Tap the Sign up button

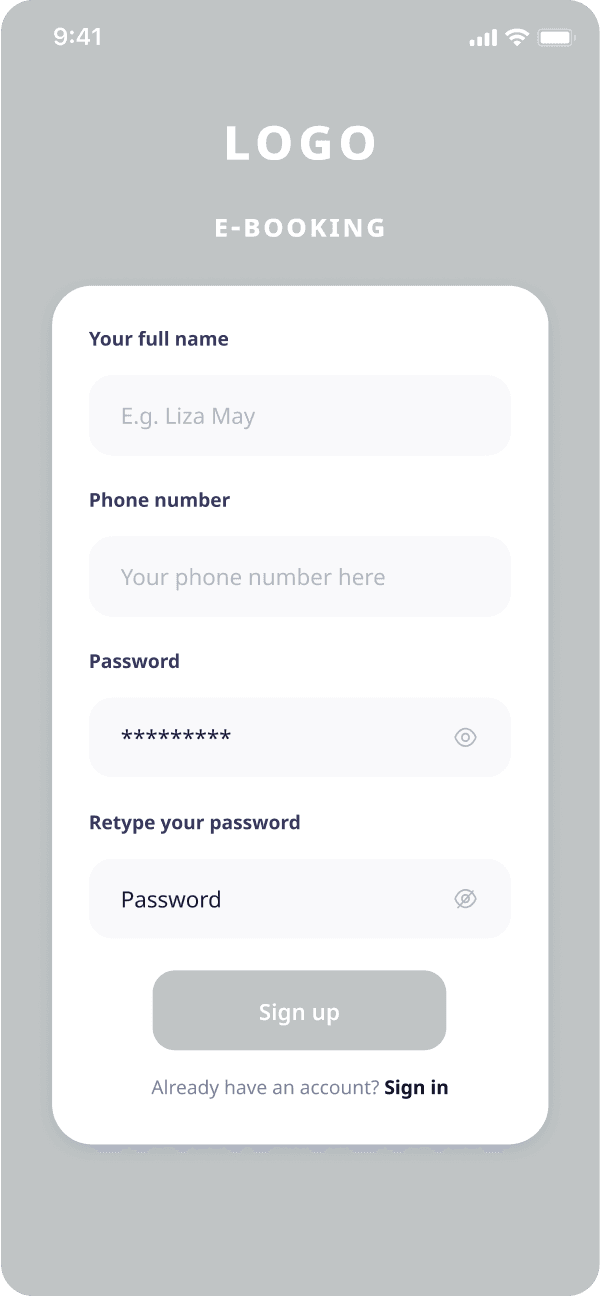tap(299, 1011)
